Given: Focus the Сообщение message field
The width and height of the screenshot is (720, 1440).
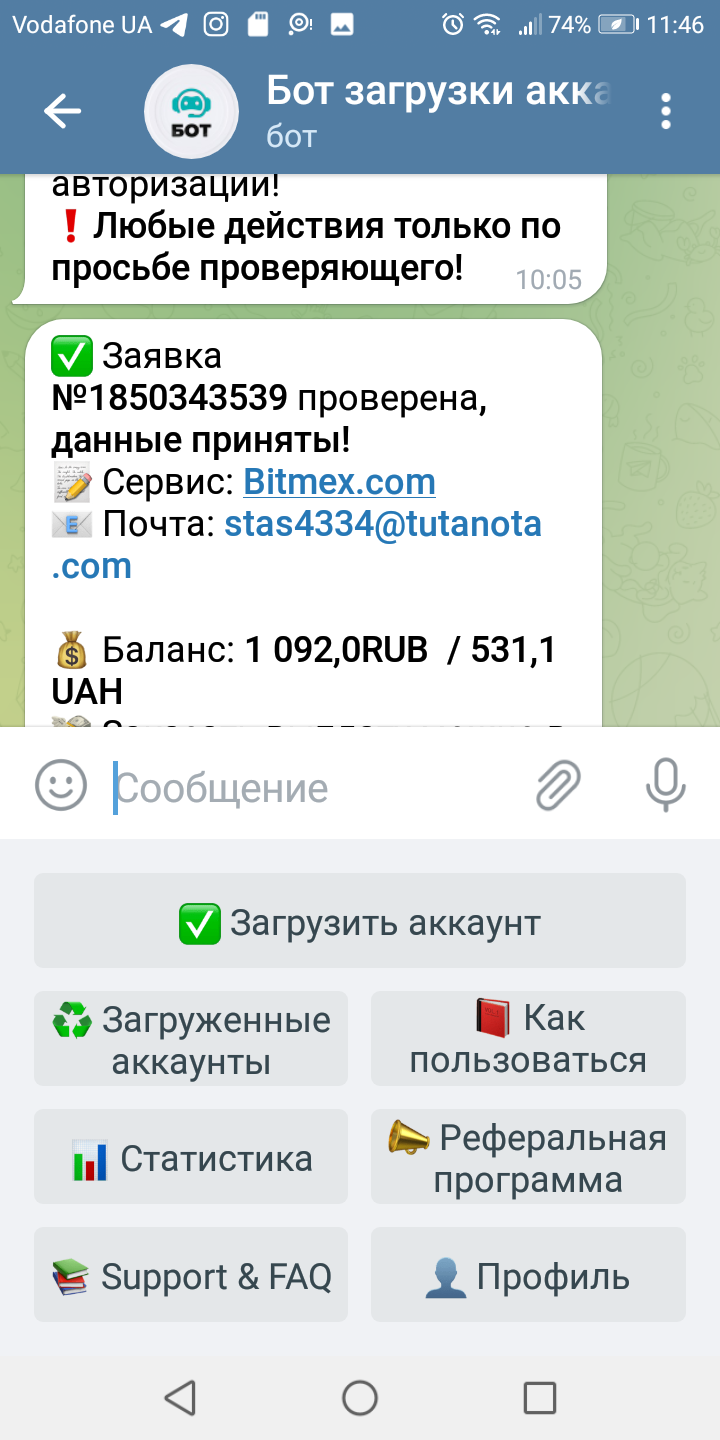Looking at the screenshot, I should click(x=310, y=788).
